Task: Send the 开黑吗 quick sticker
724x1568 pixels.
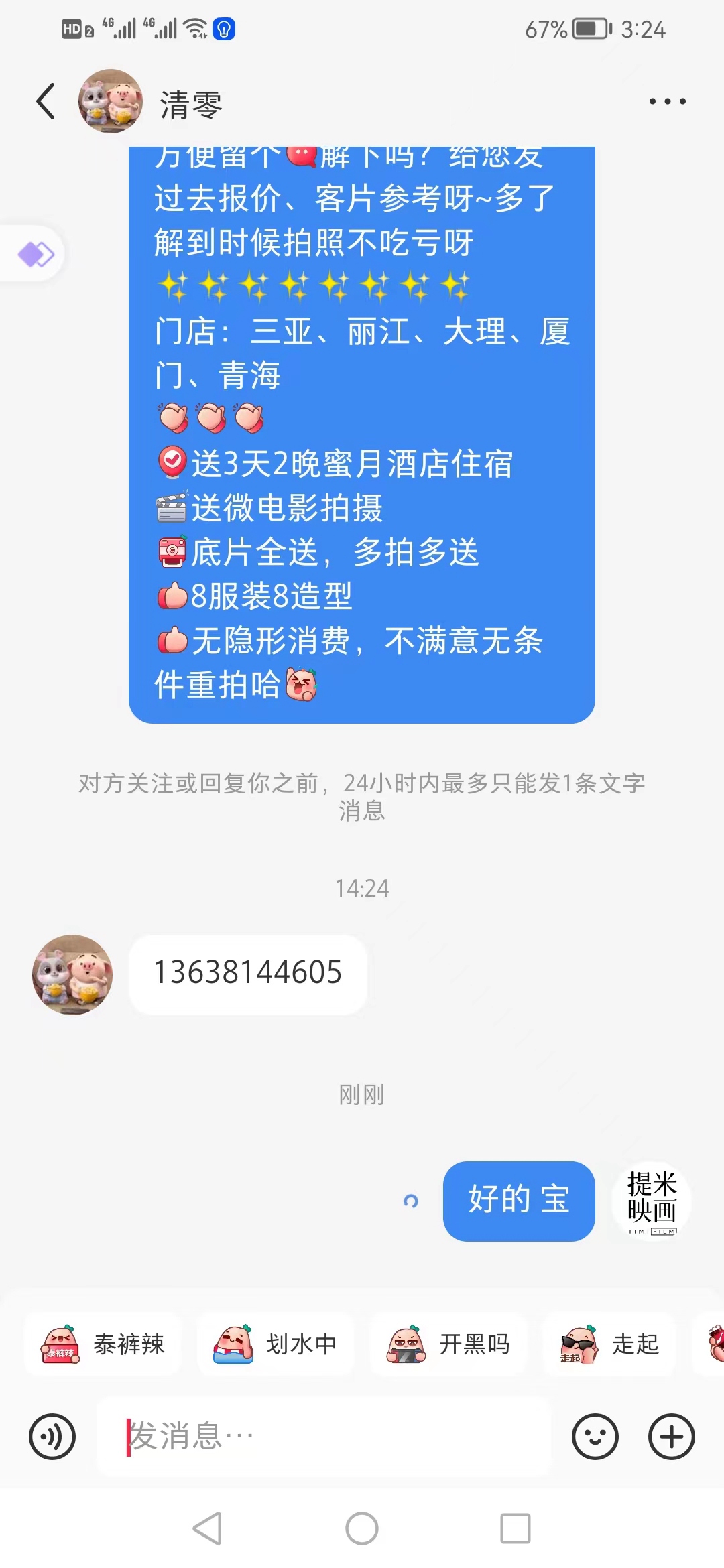Action: (448, 1344)
